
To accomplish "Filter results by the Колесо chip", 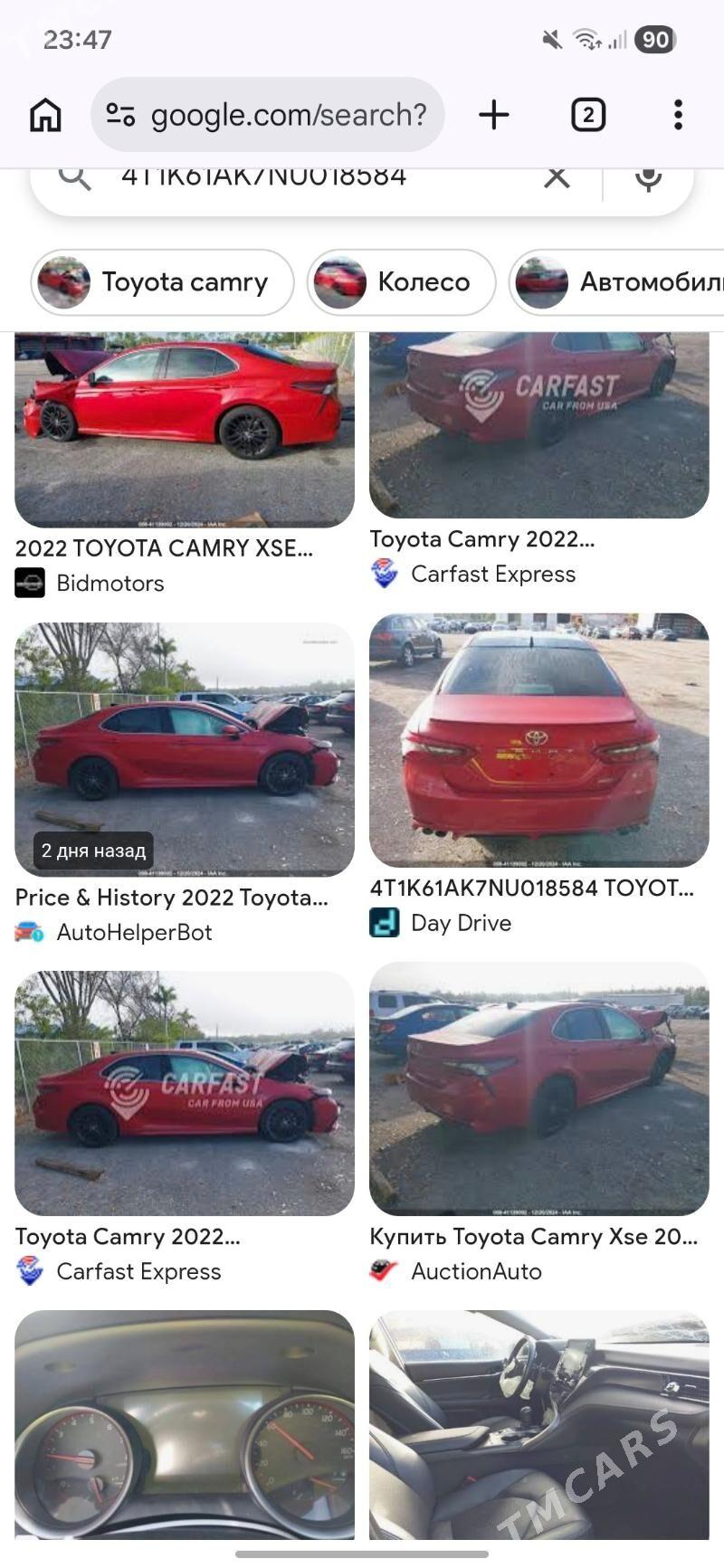I will 401,282.
